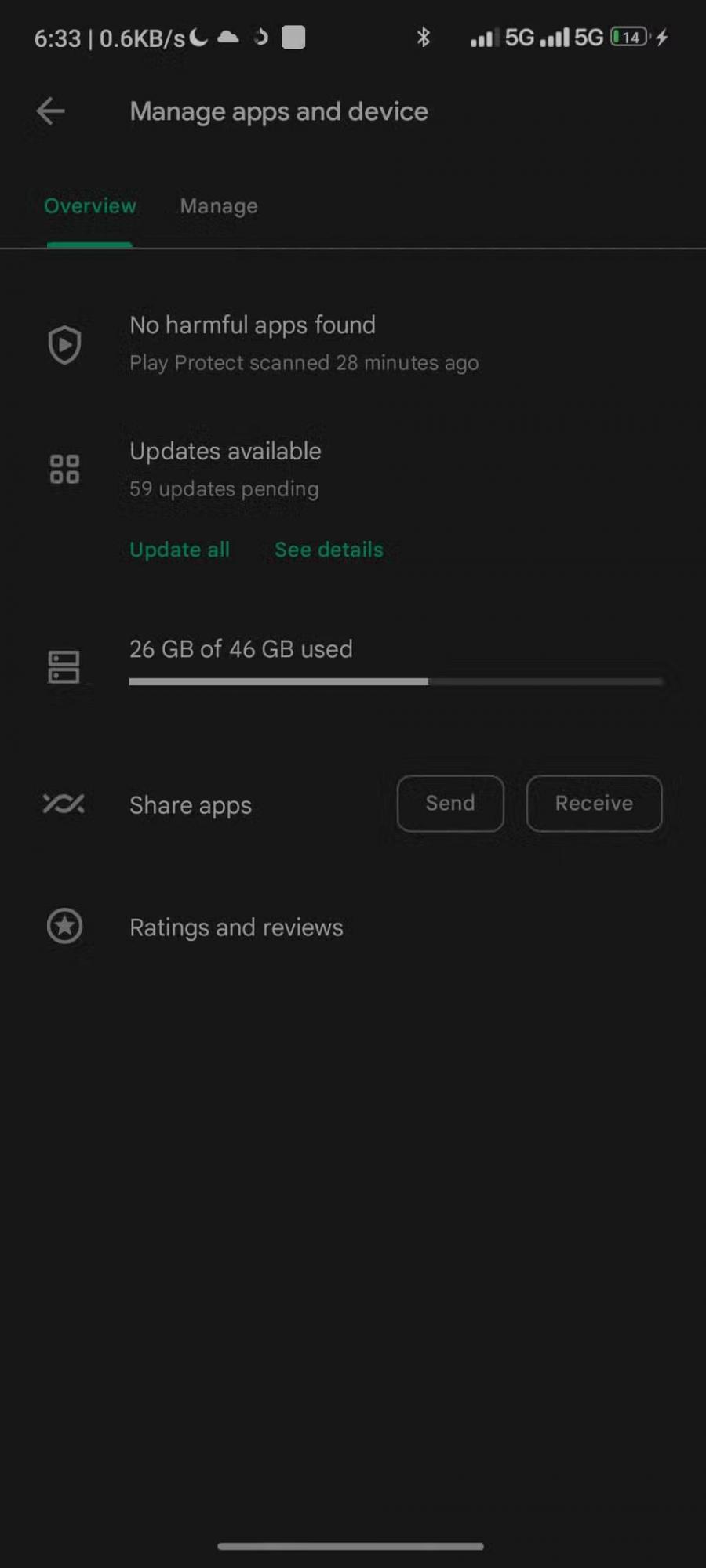
Task: Tap Send to share apps
Action: 449,803
